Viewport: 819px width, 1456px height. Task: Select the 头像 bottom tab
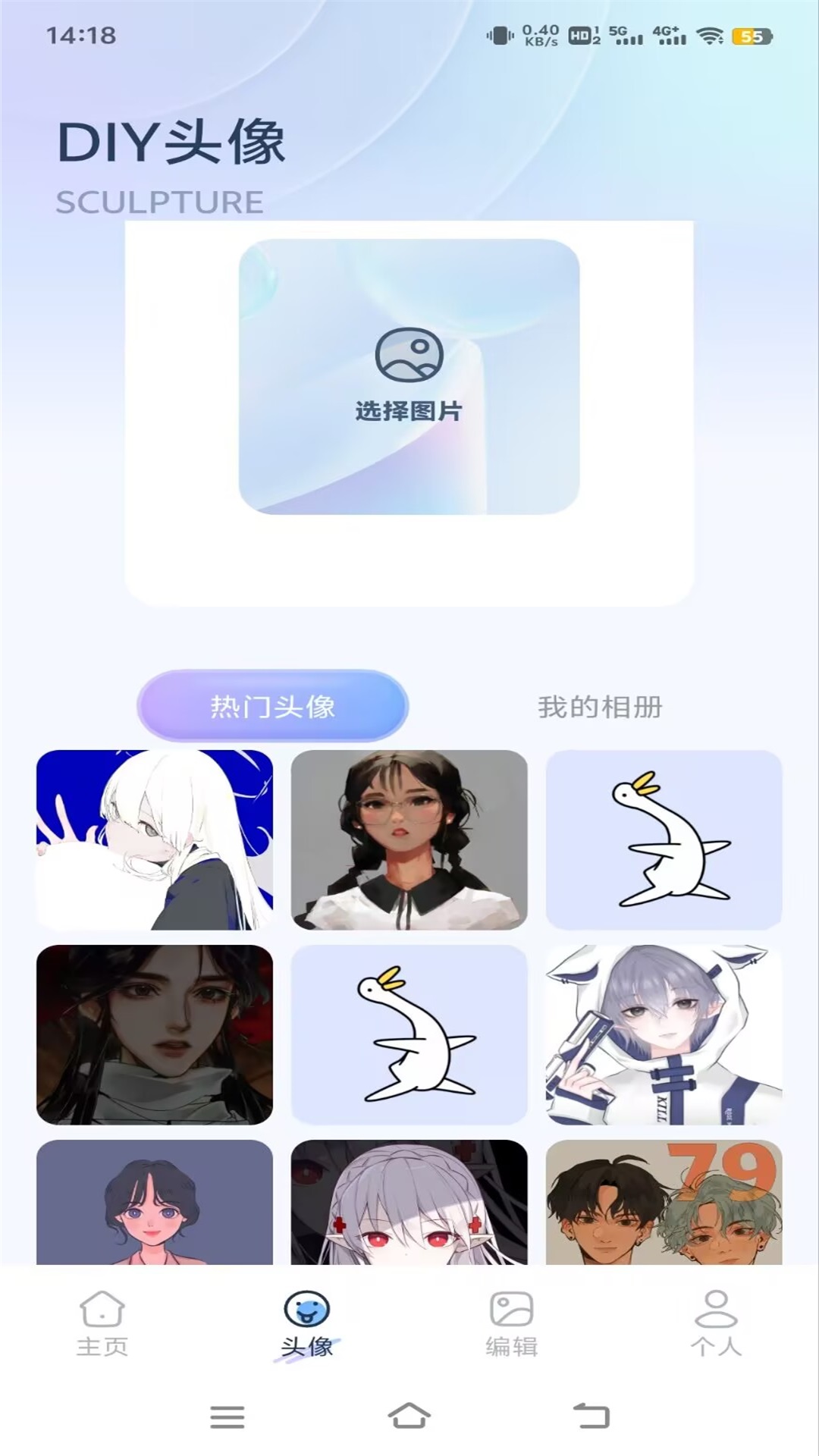pos(307,1323)
